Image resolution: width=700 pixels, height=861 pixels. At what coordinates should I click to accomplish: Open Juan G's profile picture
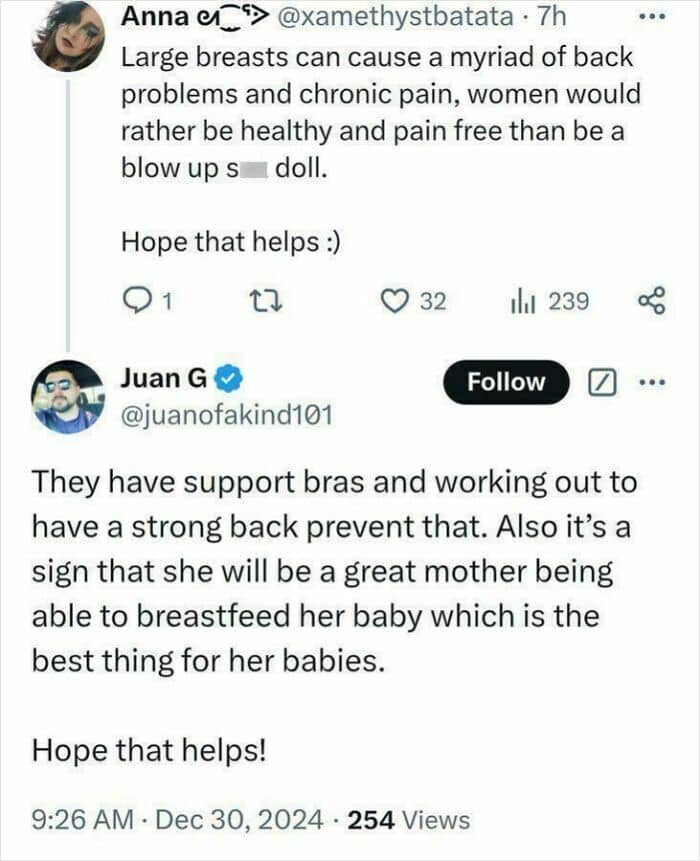pos(68,397)
